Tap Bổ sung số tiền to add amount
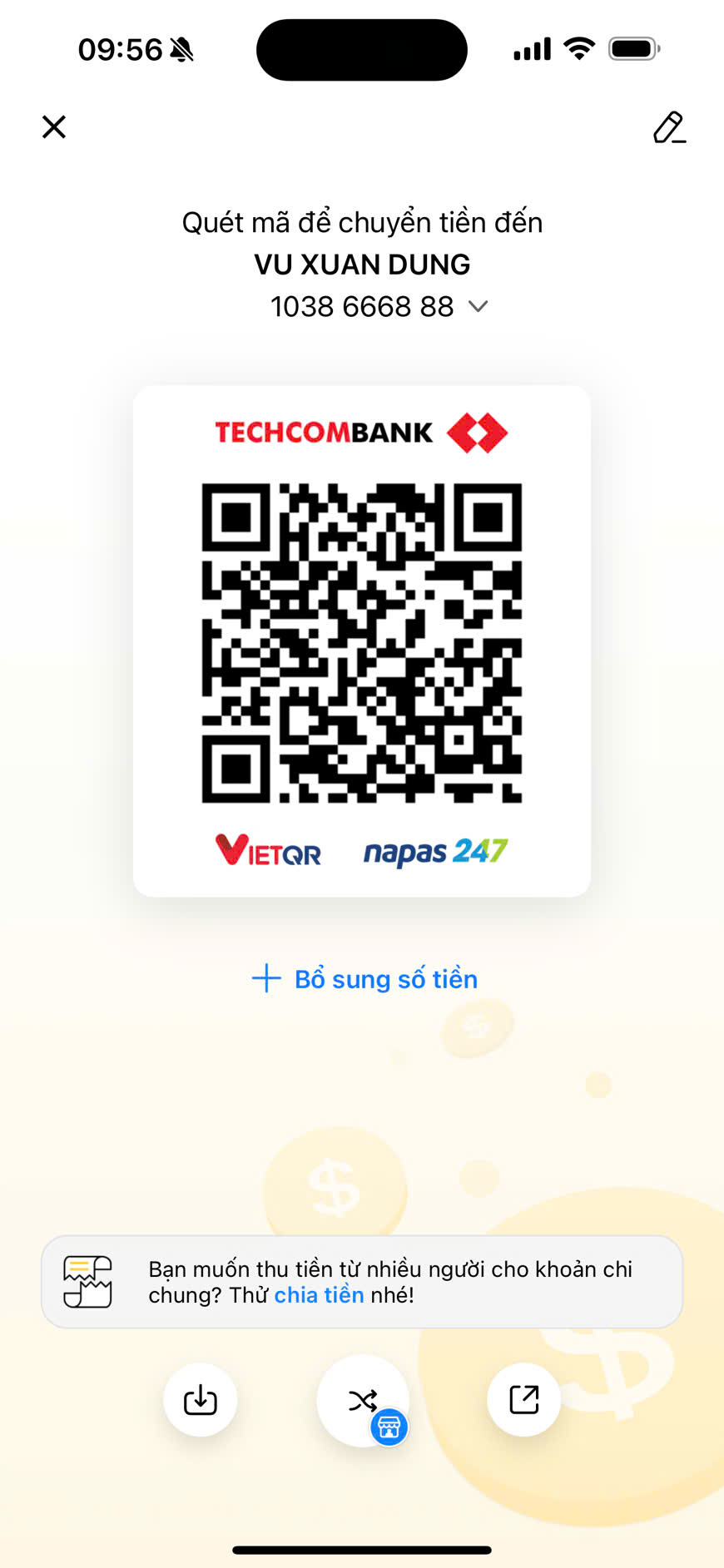 pyautogui.click(x=364, y=979)
